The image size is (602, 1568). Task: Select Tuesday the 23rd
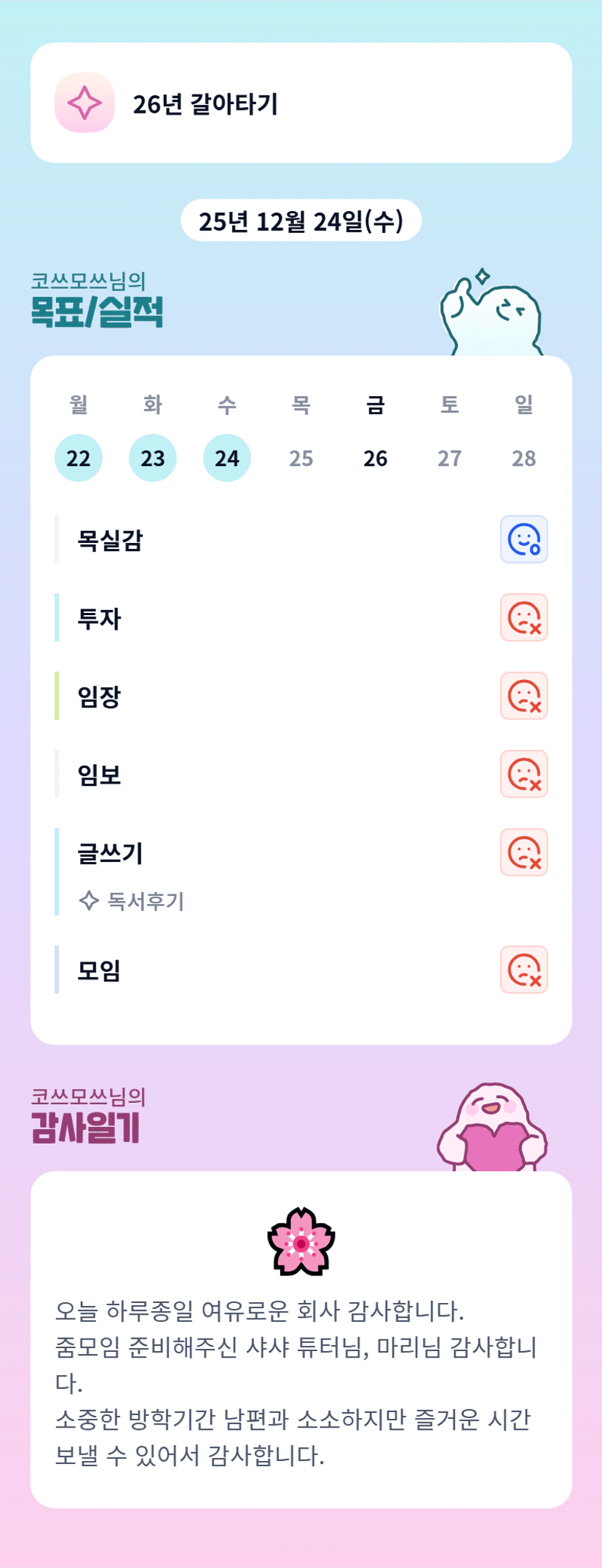point(153,458)
